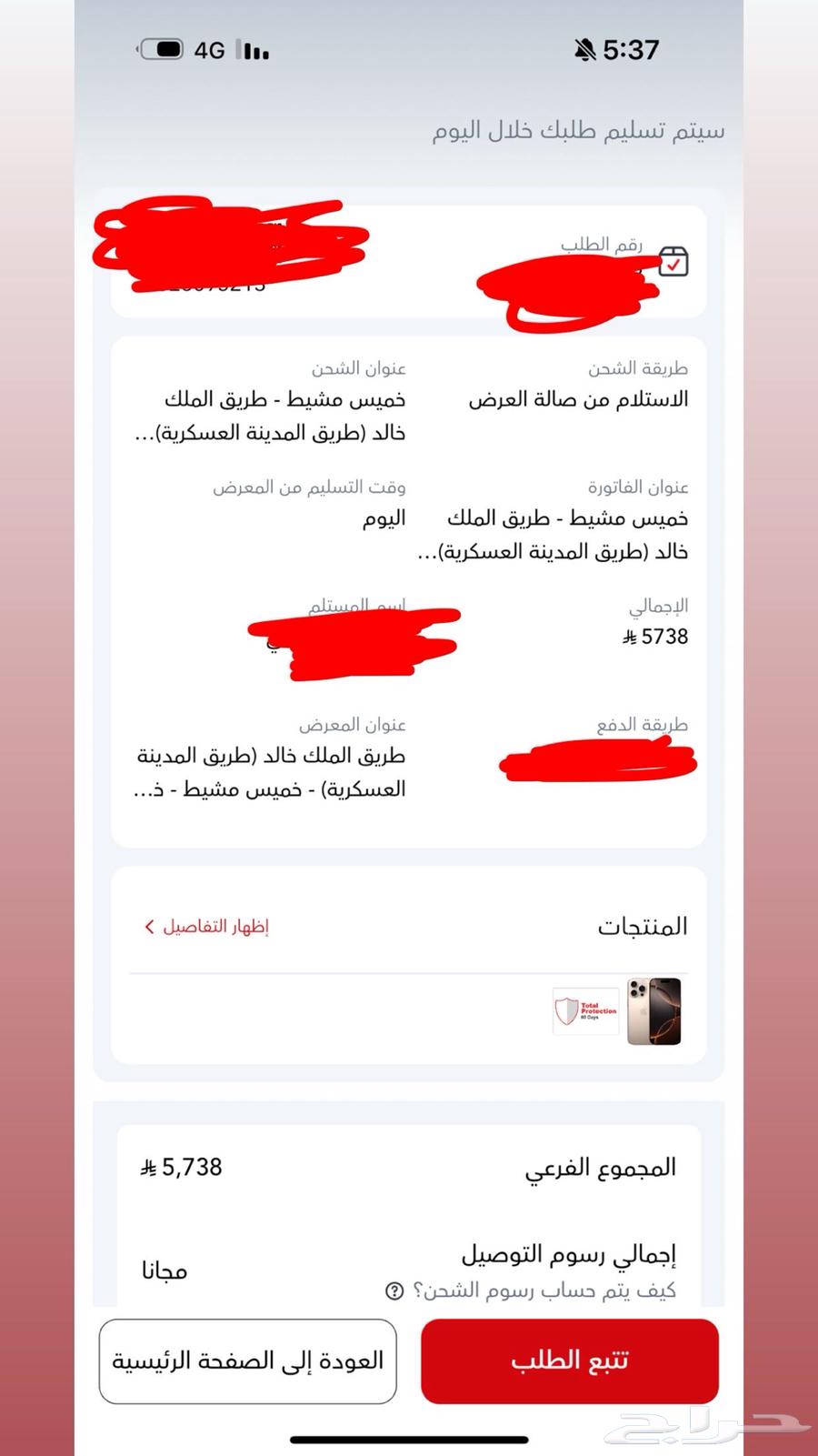Click the 4G network indicator
This screenshot has height=1456, width=818.
click(x=209, y=50)
